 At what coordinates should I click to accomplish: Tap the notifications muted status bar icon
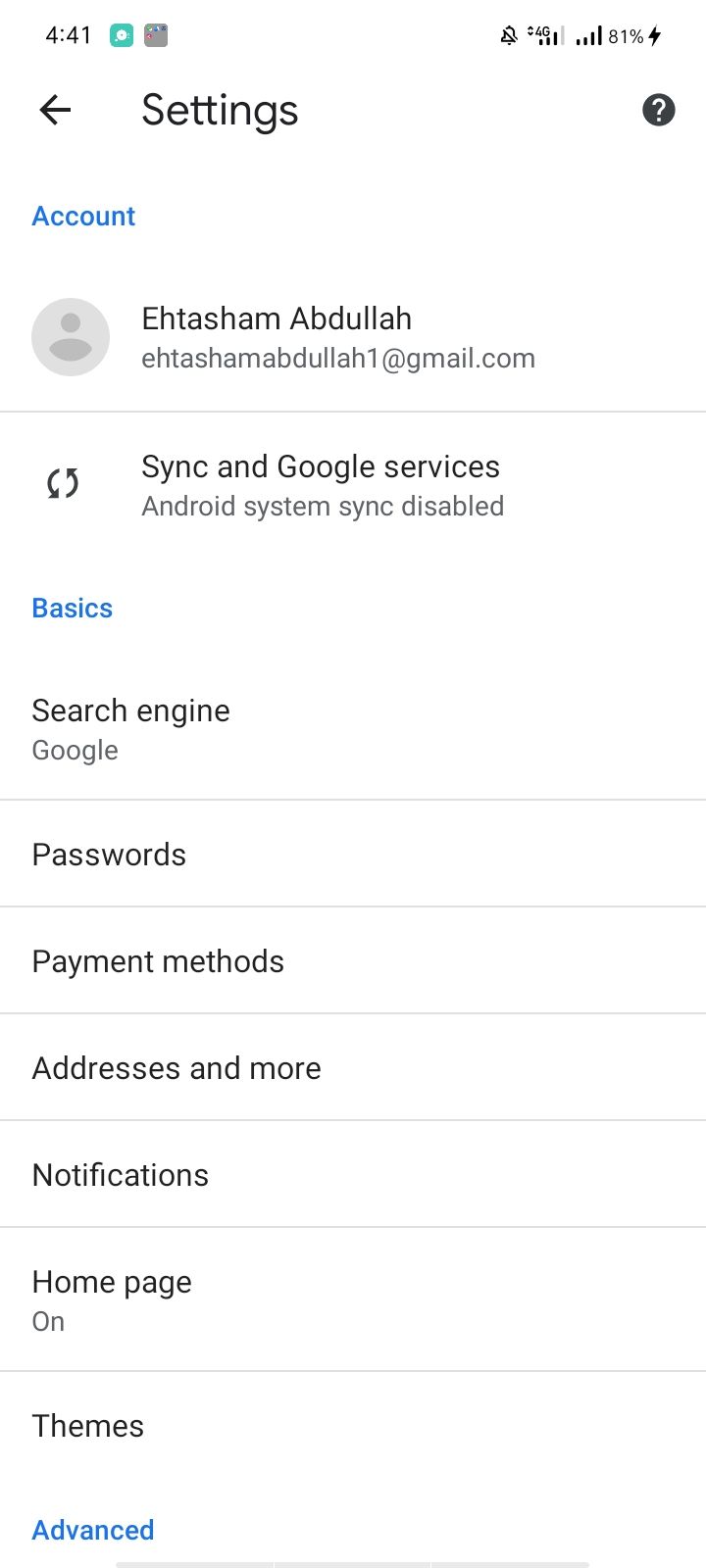point(508,34)
